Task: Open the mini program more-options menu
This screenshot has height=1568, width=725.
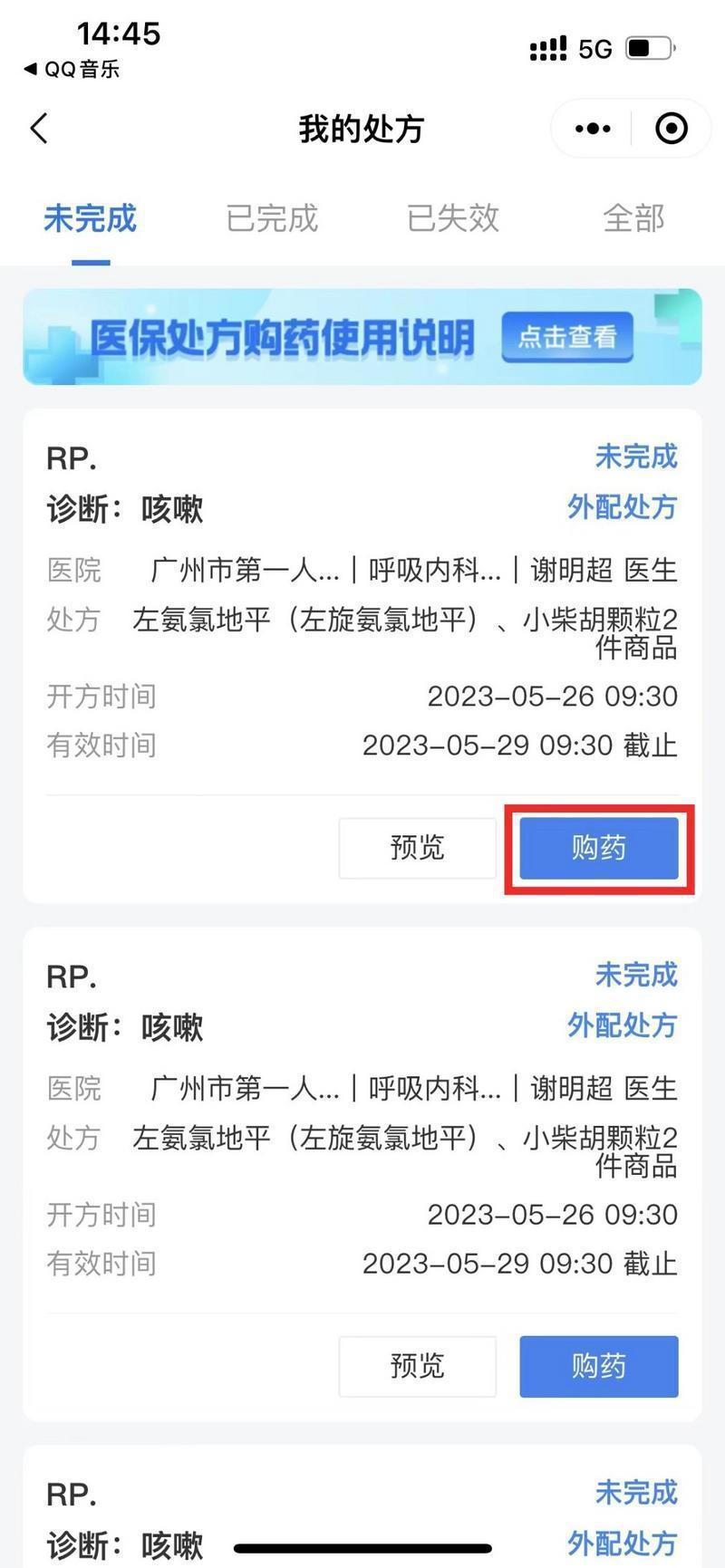Action: [593, 129]
